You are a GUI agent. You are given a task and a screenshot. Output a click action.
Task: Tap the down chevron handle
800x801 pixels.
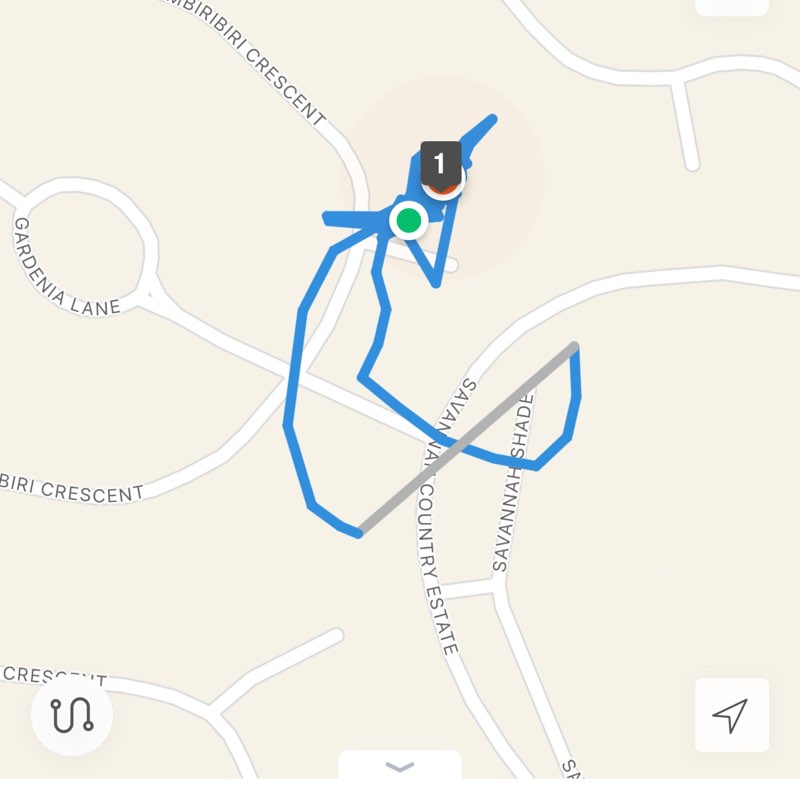click(400, 767)
